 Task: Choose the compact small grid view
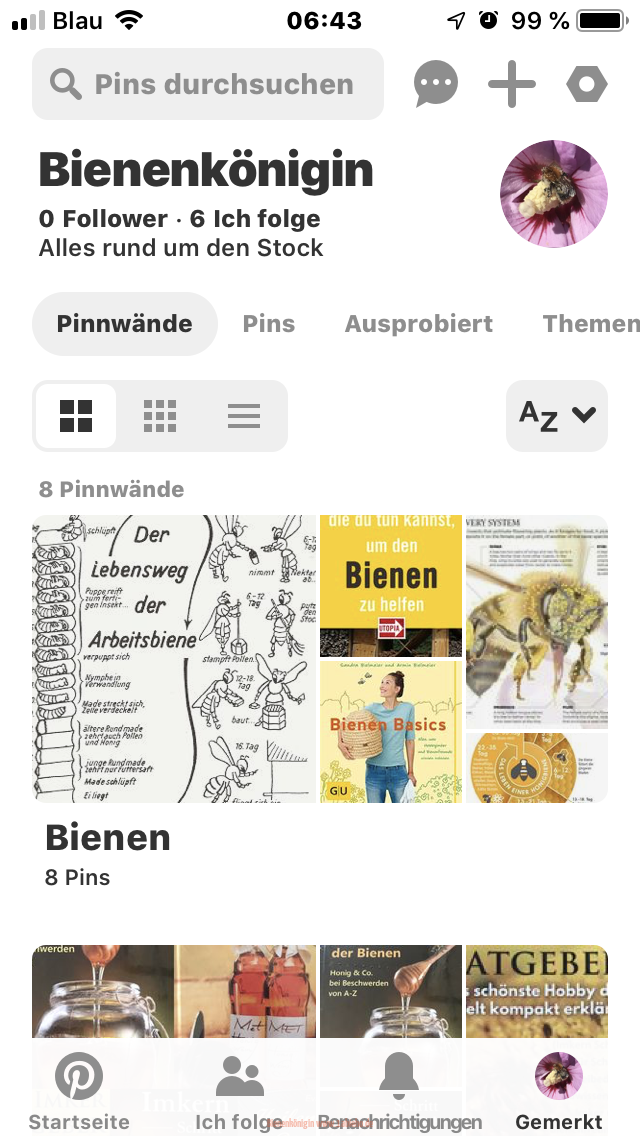[x=160, y=416]
